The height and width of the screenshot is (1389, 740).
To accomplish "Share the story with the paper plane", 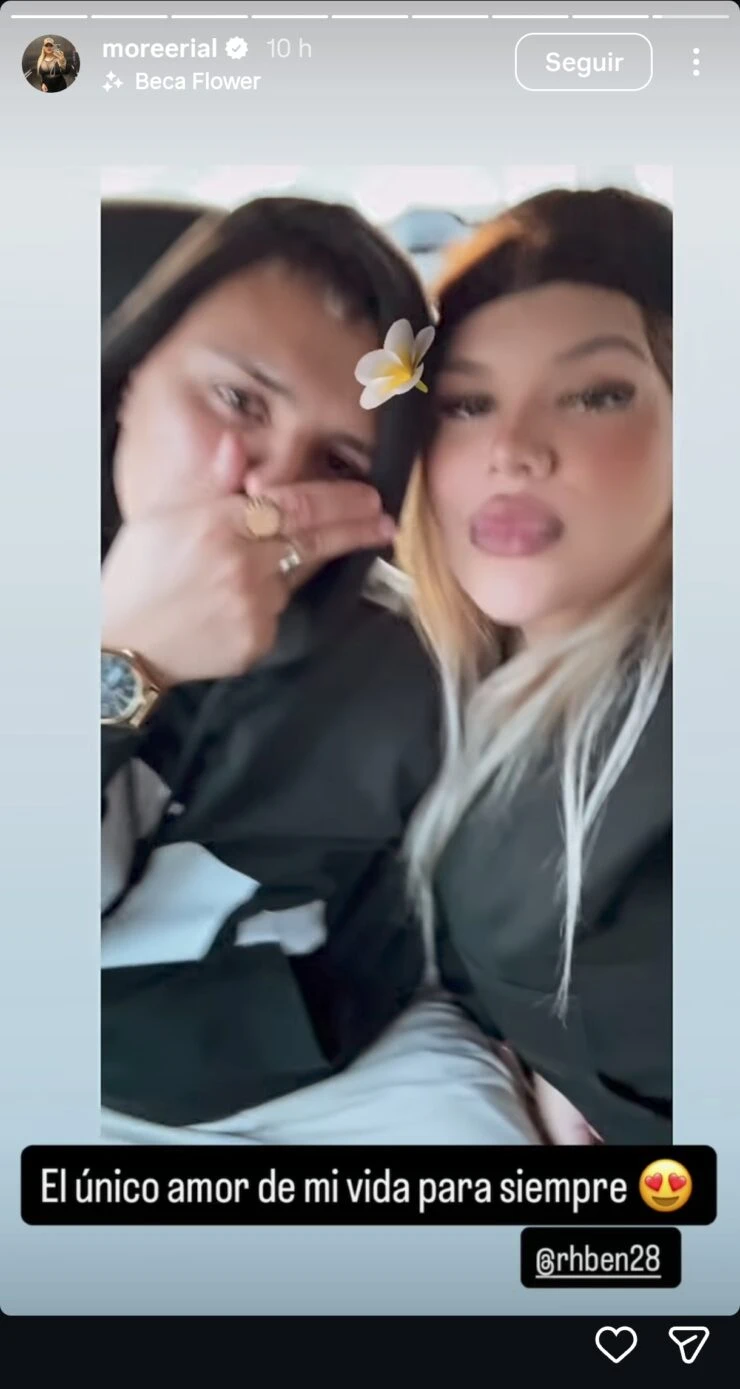I will tap(689, 1344).
